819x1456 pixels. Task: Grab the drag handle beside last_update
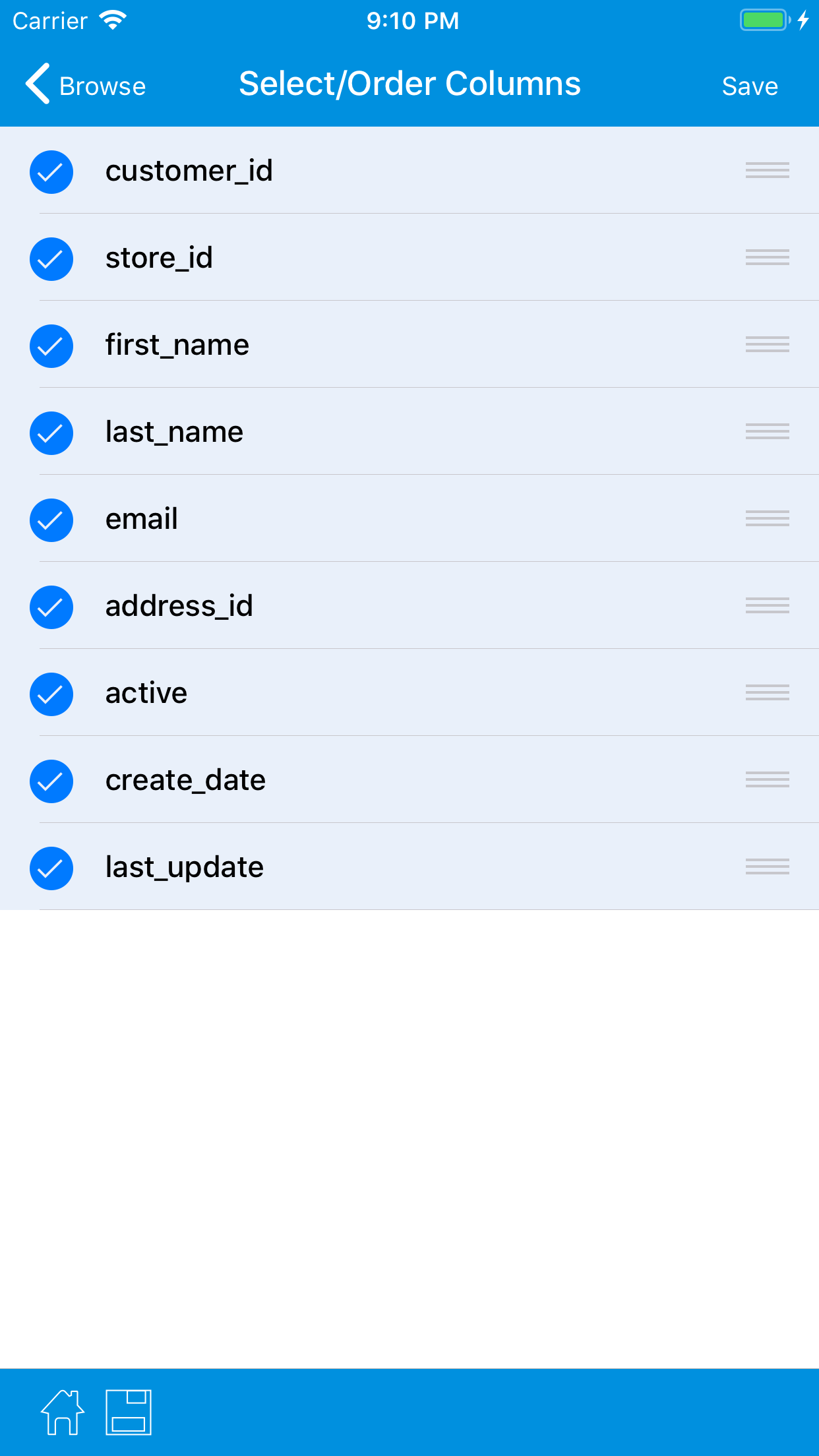(x=767, y=867)
